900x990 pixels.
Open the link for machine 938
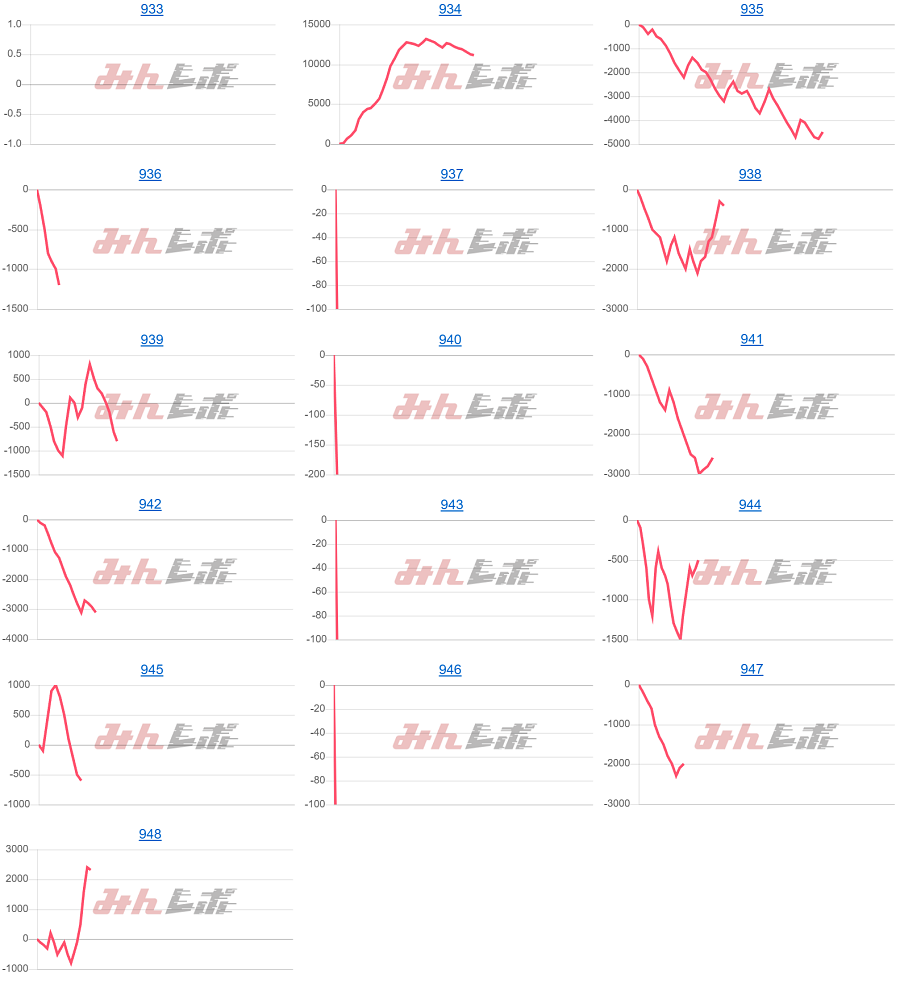pyautogui.click(x=750, y=174)
